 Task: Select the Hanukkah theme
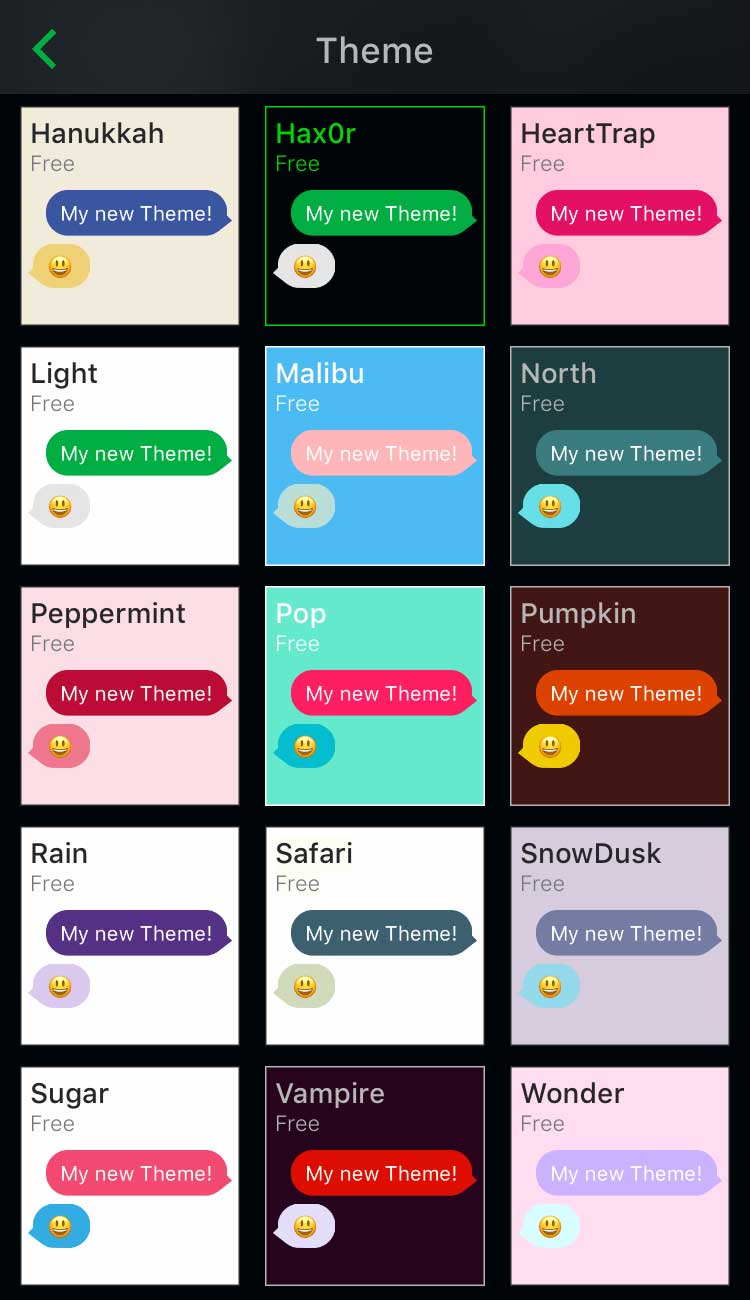click(x=130, y=216)
